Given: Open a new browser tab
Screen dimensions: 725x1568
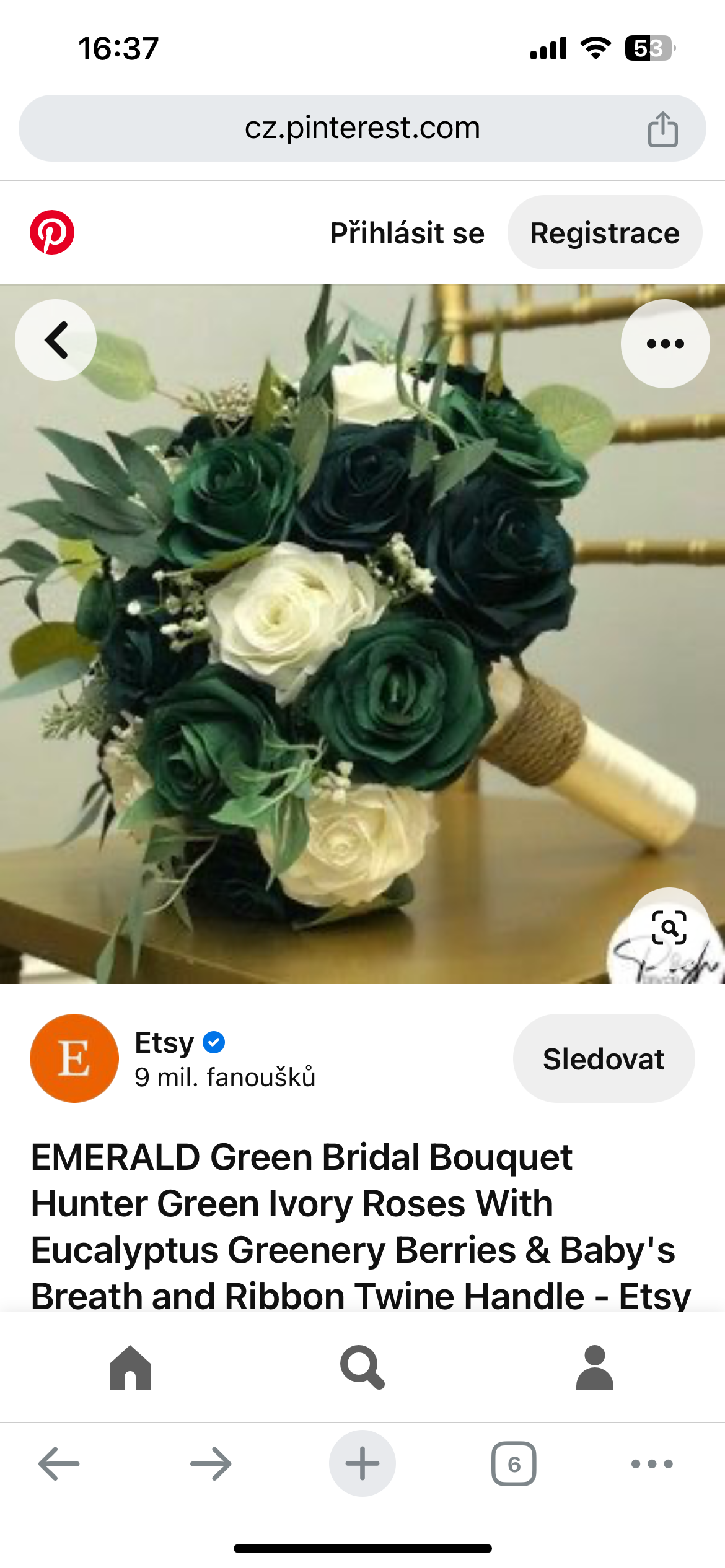Looking at the screenshot, I should 362,1464.
